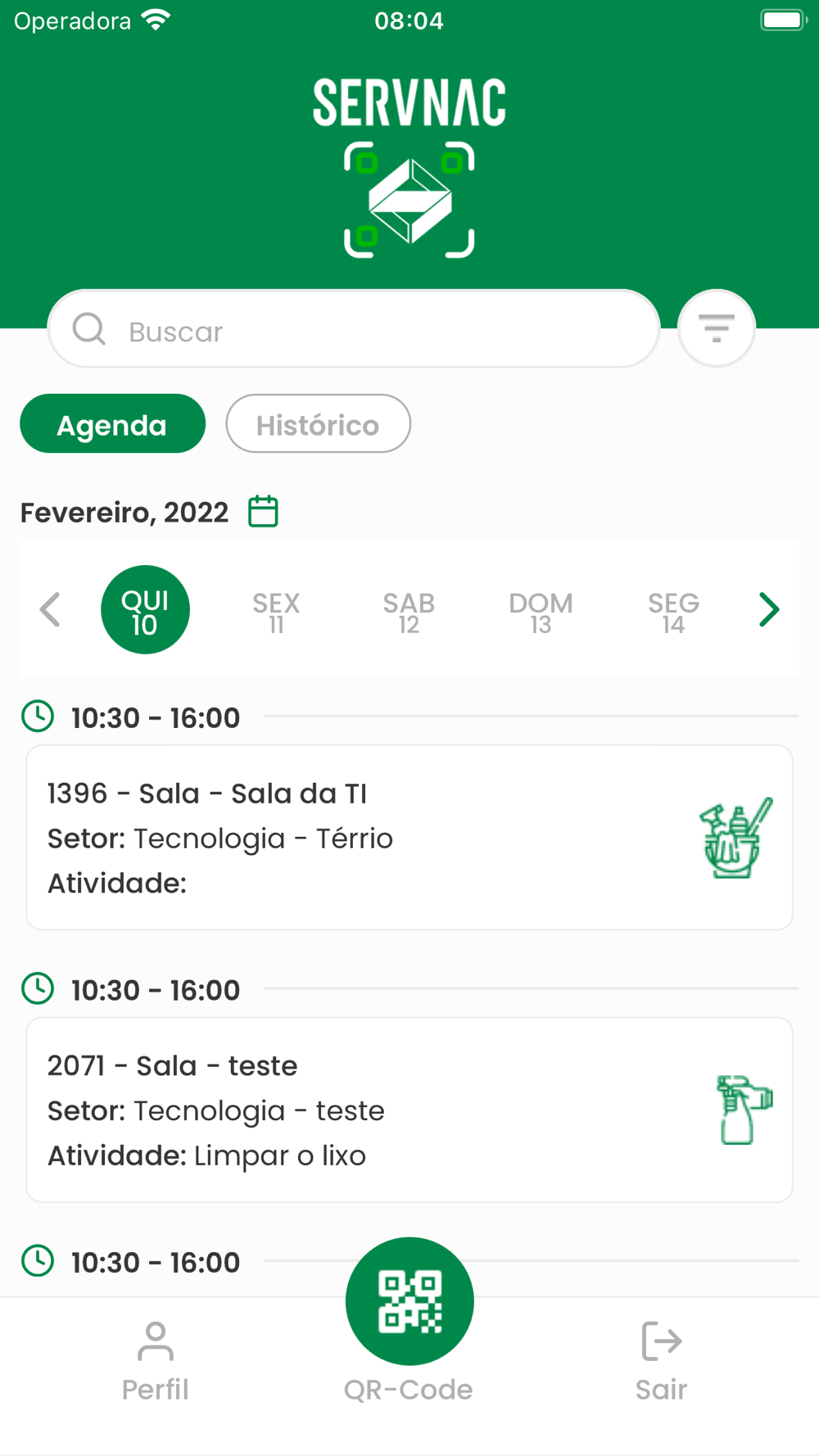Open the filter options icon

click(x=717, y=328)
